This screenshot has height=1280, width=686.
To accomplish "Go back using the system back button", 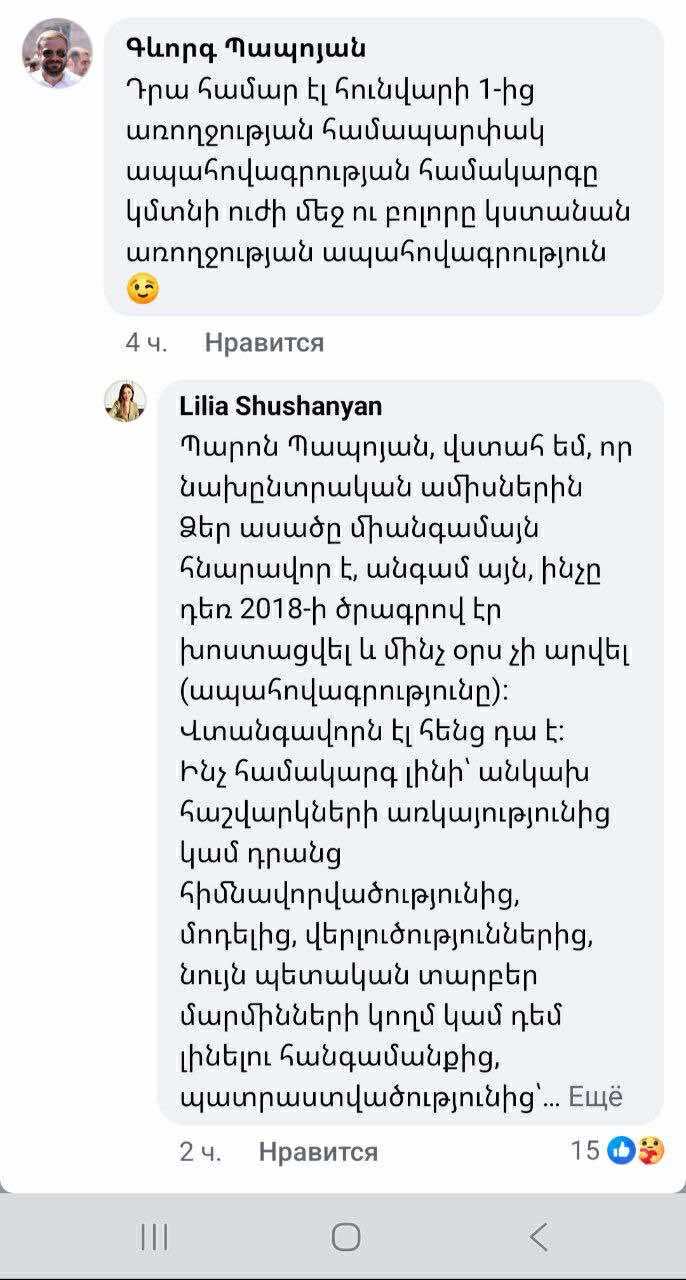I will pos(538,1238).
